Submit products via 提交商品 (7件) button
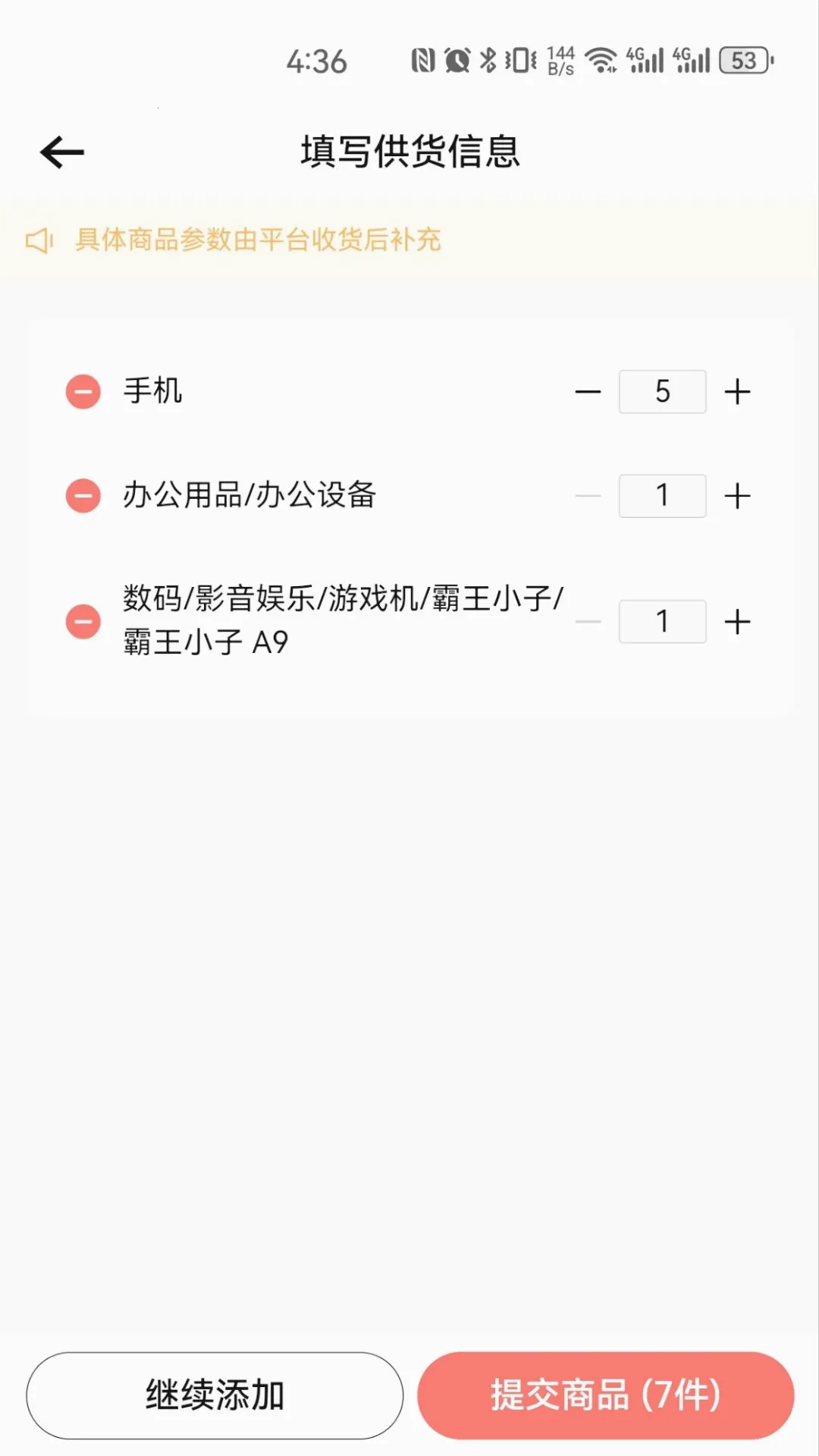 (607, 1395)
